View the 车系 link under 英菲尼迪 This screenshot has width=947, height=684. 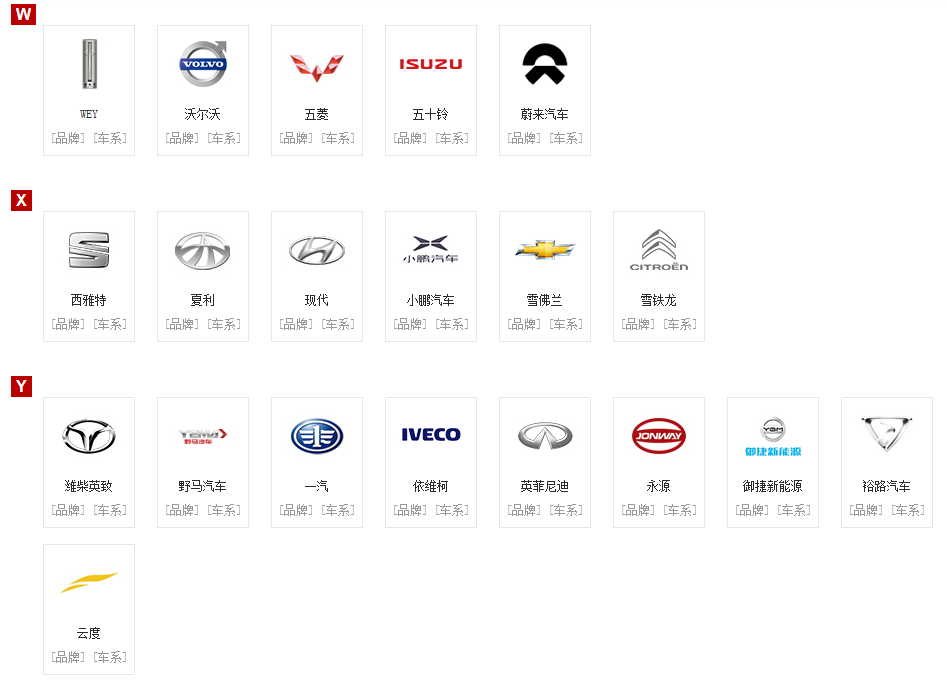click(x=566, y=511)
